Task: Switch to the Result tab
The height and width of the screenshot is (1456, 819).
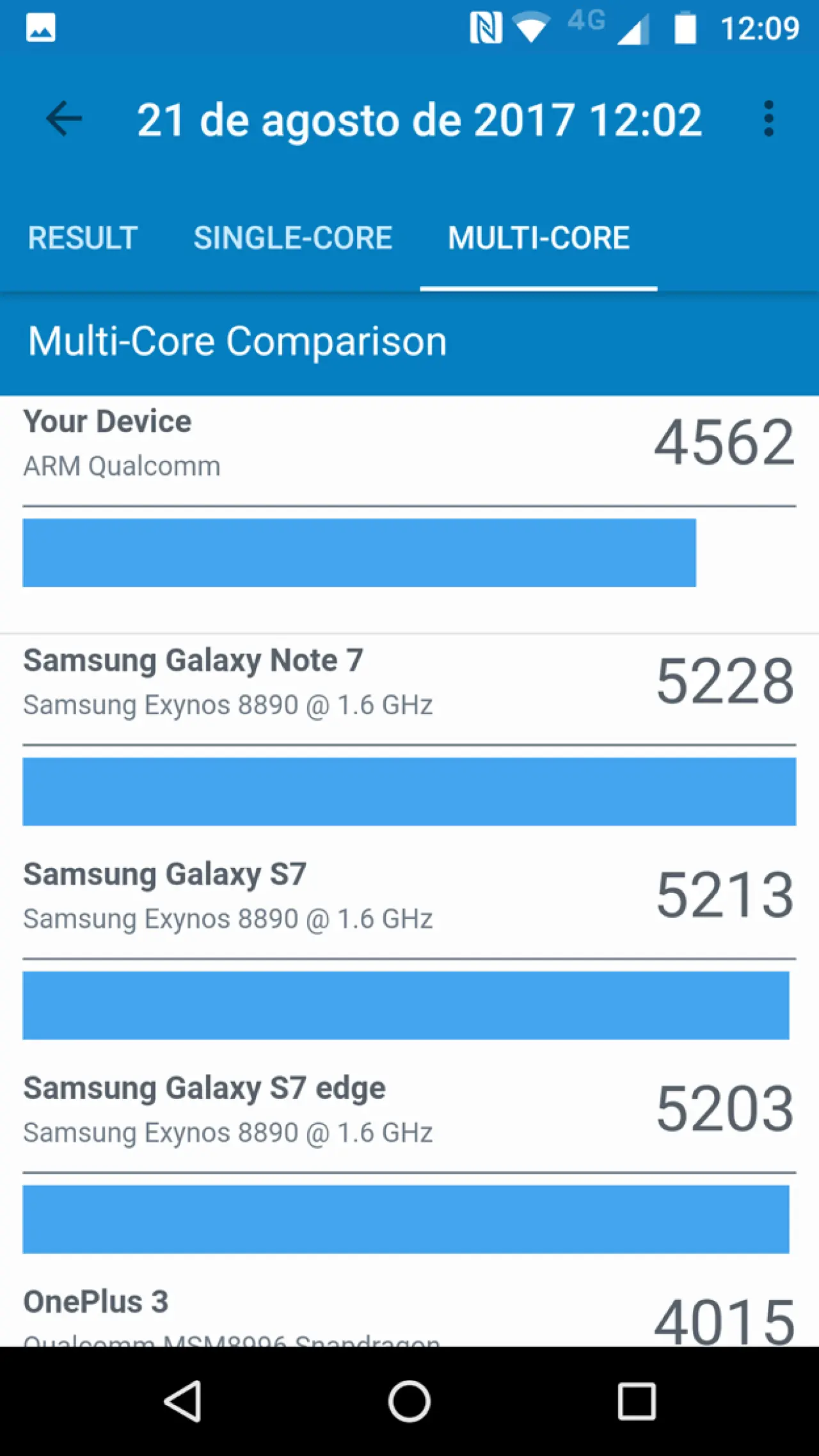Action: (83, 238)
